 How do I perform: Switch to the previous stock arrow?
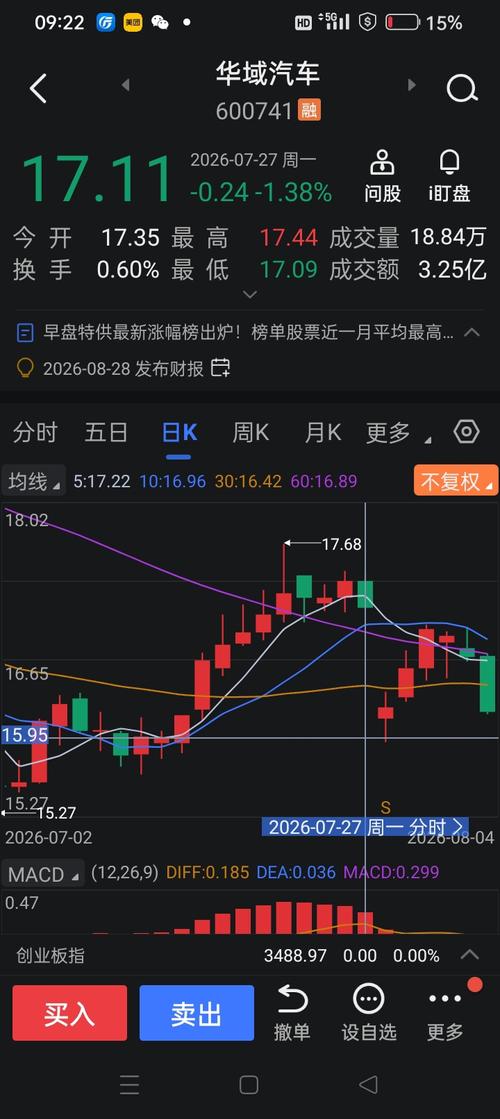coord(126,85)
